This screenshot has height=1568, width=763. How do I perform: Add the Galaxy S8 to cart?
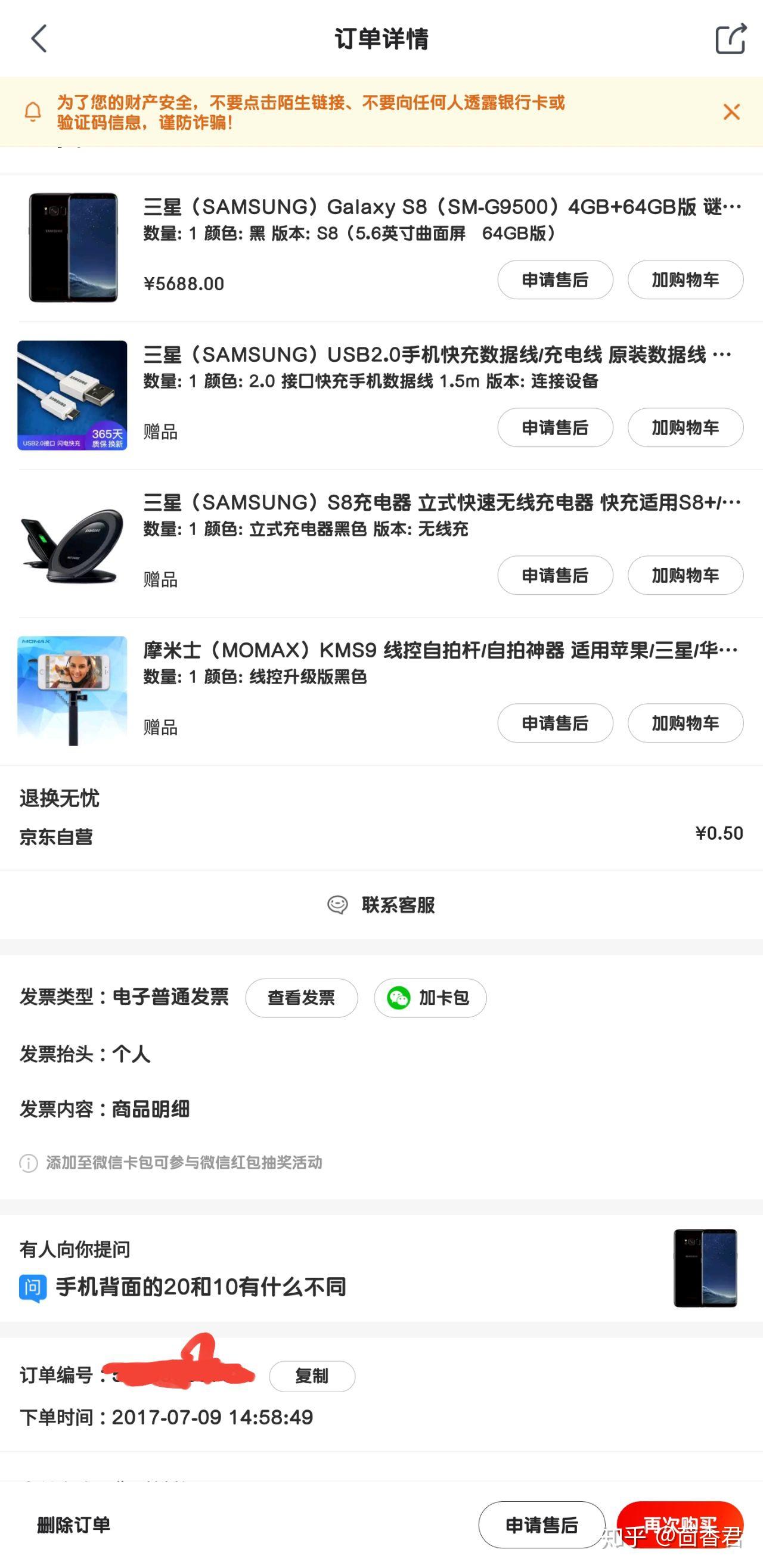coord(685,280)
